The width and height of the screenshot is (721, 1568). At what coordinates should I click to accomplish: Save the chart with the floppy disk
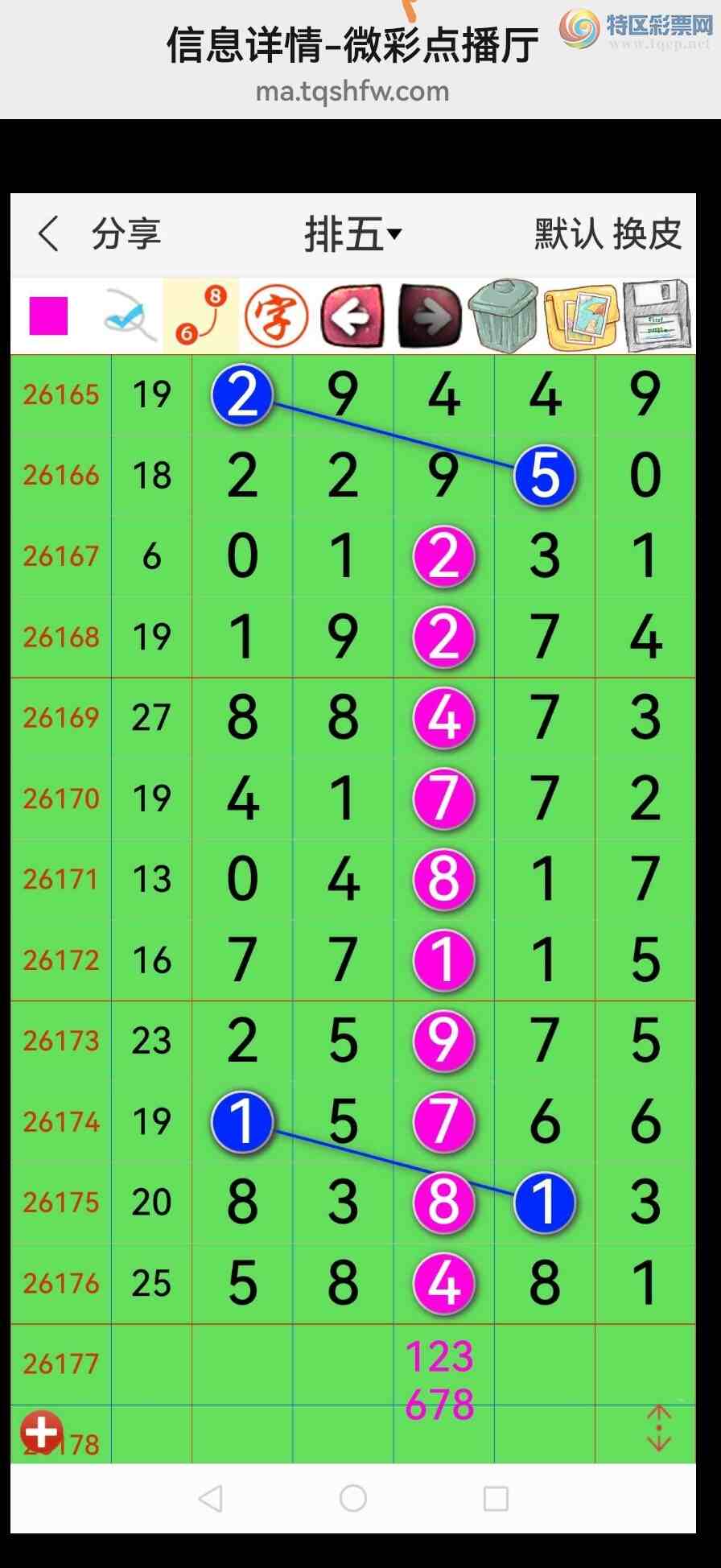tap(657, 316)
